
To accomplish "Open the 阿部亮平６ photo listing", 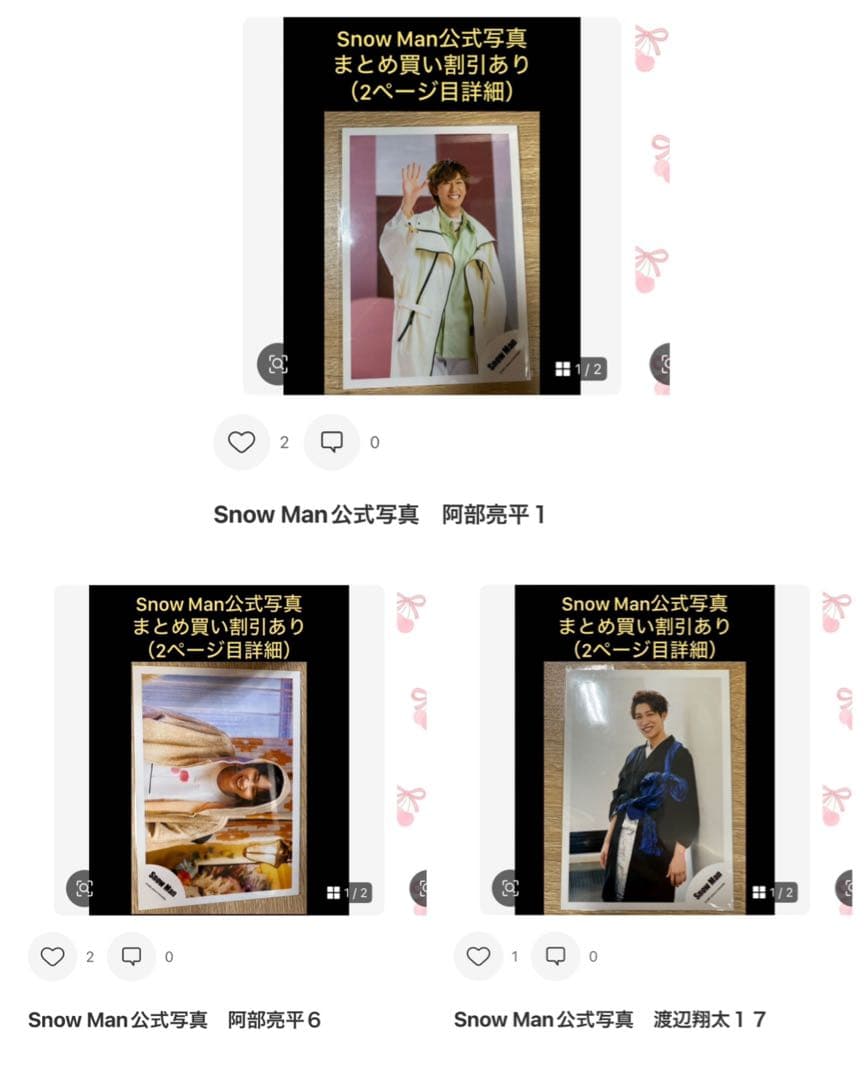I will 218,749.
